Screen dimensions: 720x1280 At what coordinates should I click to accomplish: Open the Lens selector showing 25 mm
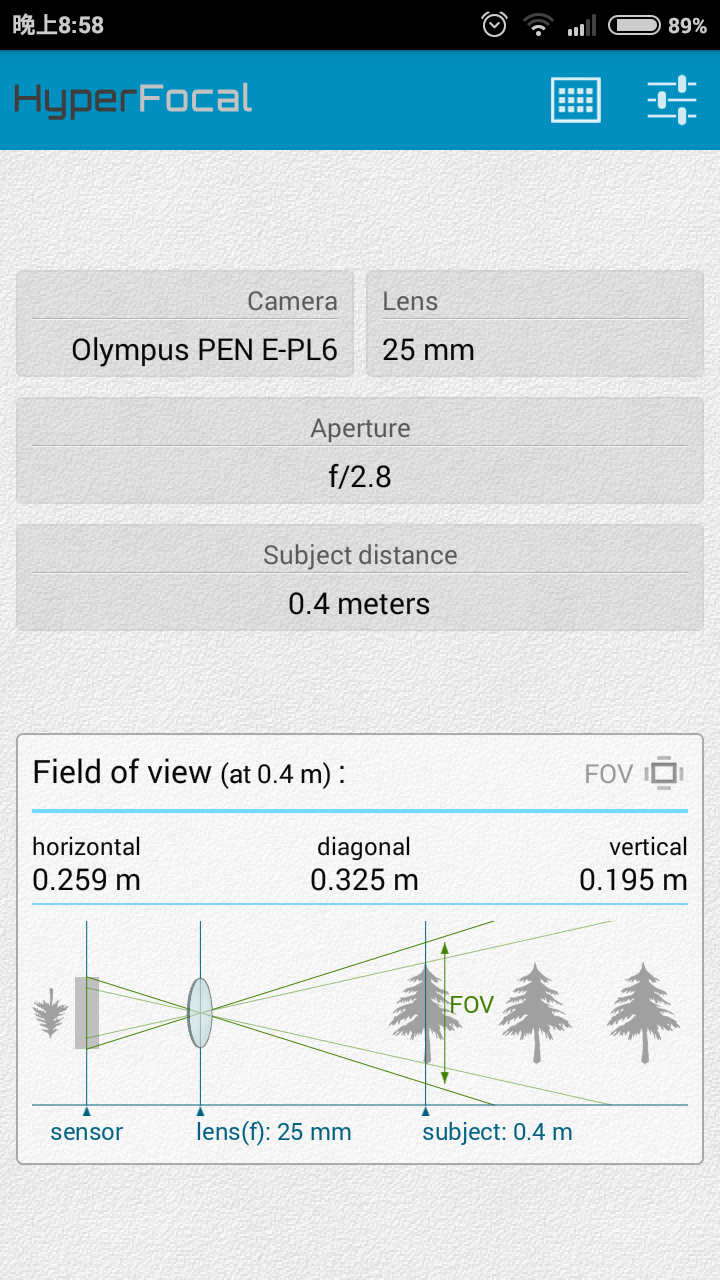[x=533, y=324]
